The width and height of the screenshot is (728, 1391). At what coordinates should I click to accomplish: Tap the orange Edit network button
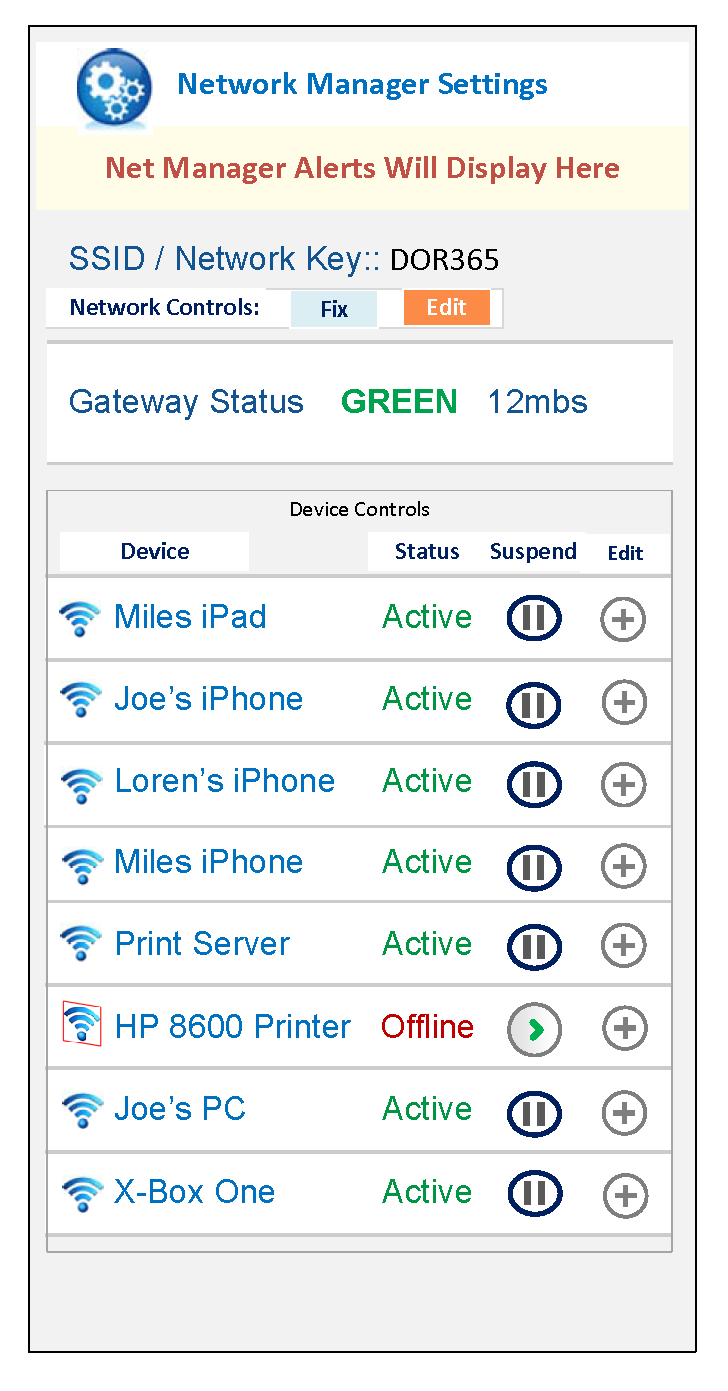pyautogui.click(x=446, y=308)
